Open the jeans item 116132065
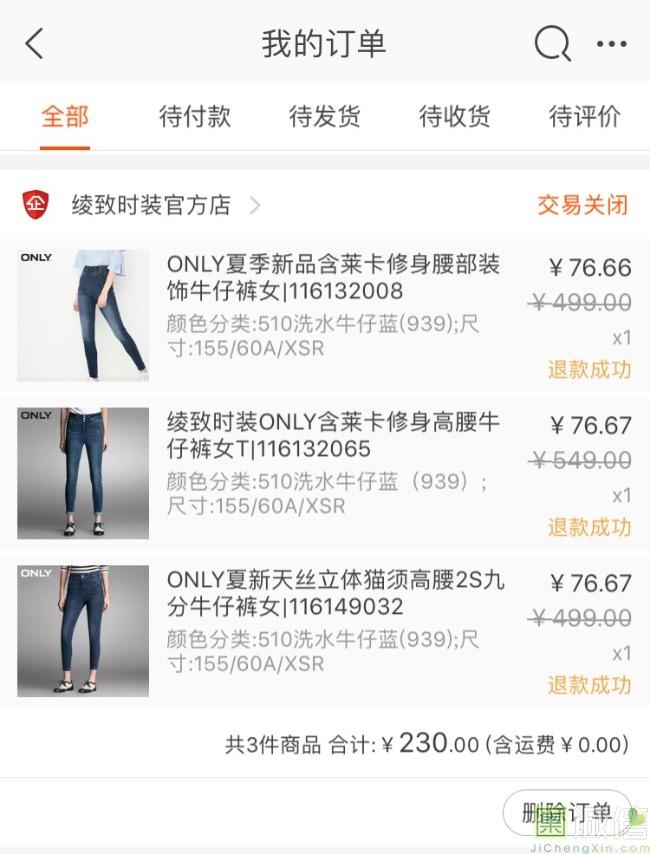Viewport: 650px width, 854px height. point(325,473)
